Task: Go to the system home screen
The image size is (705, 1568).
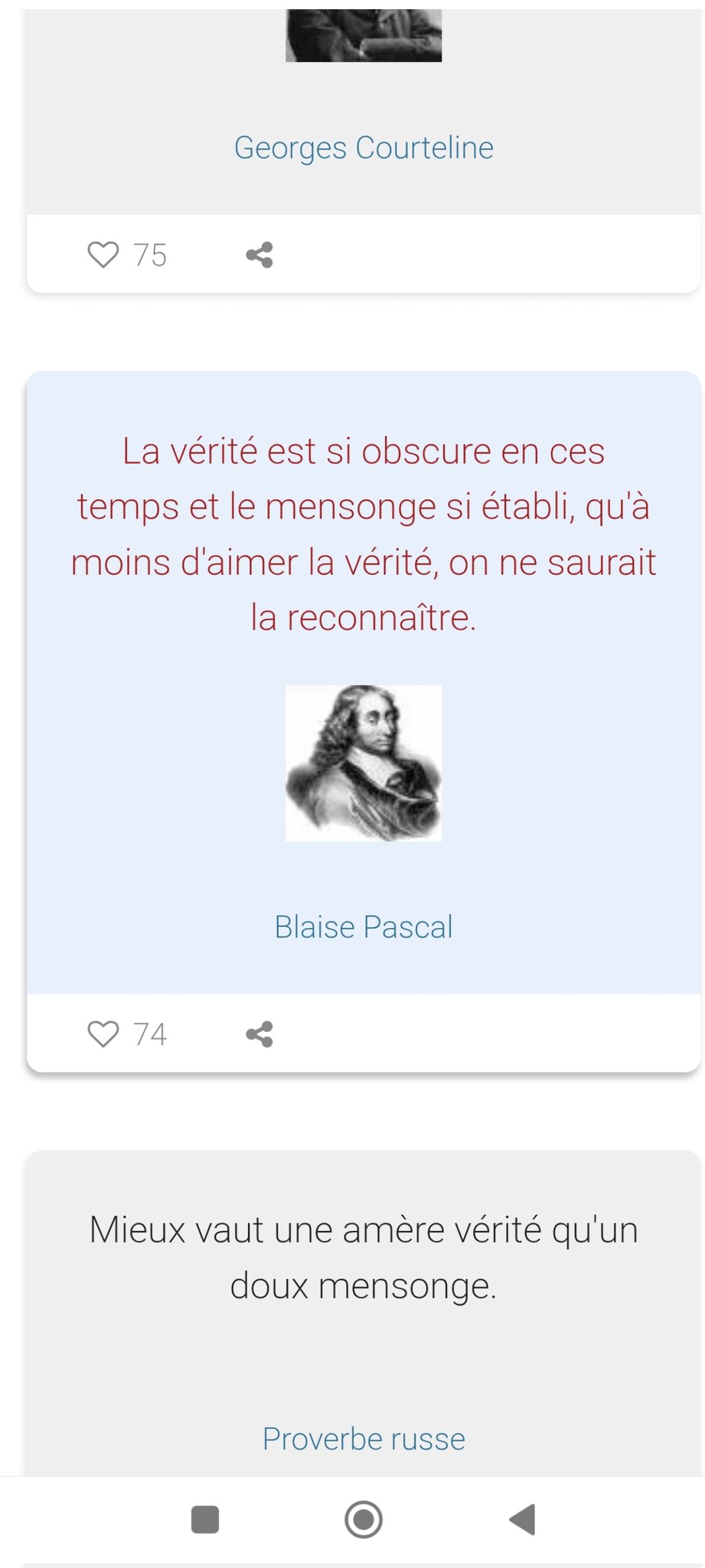Action: (x=364, y=1520)
